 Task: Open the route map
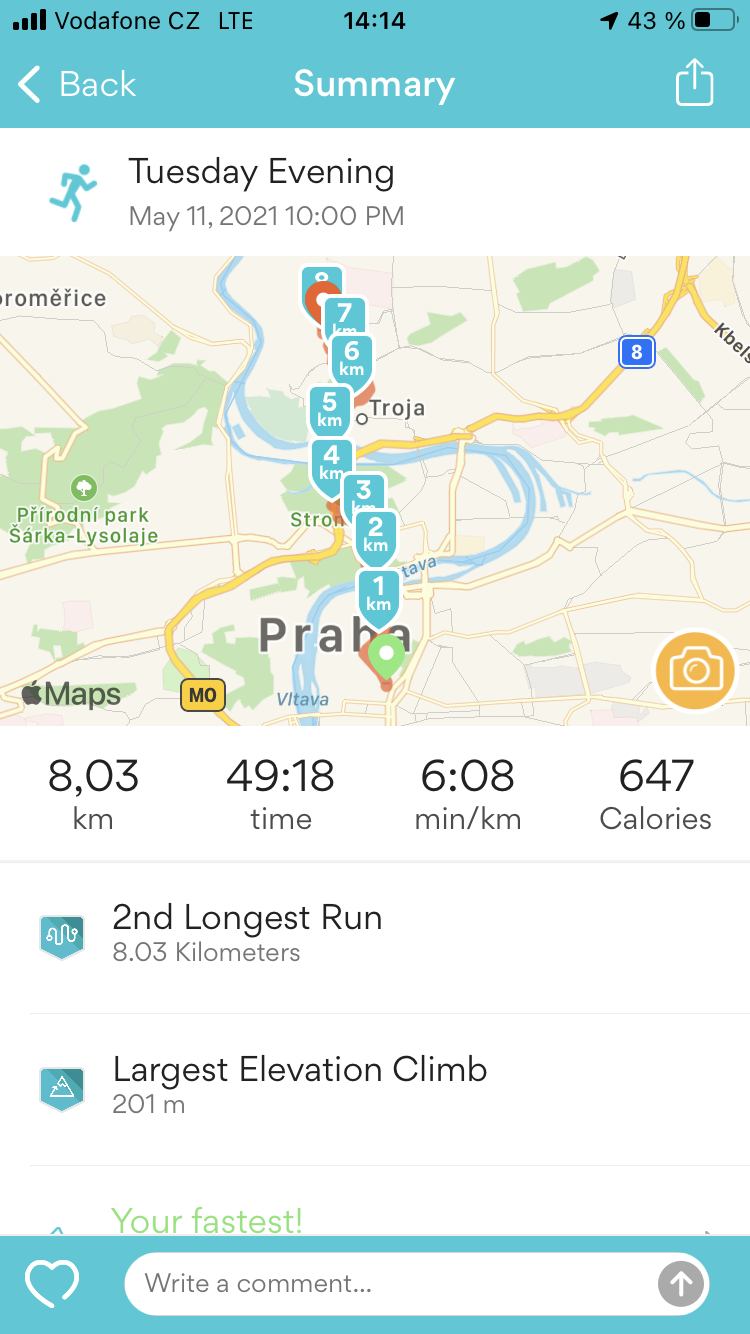pyautogui.click(x=375, y=491)
